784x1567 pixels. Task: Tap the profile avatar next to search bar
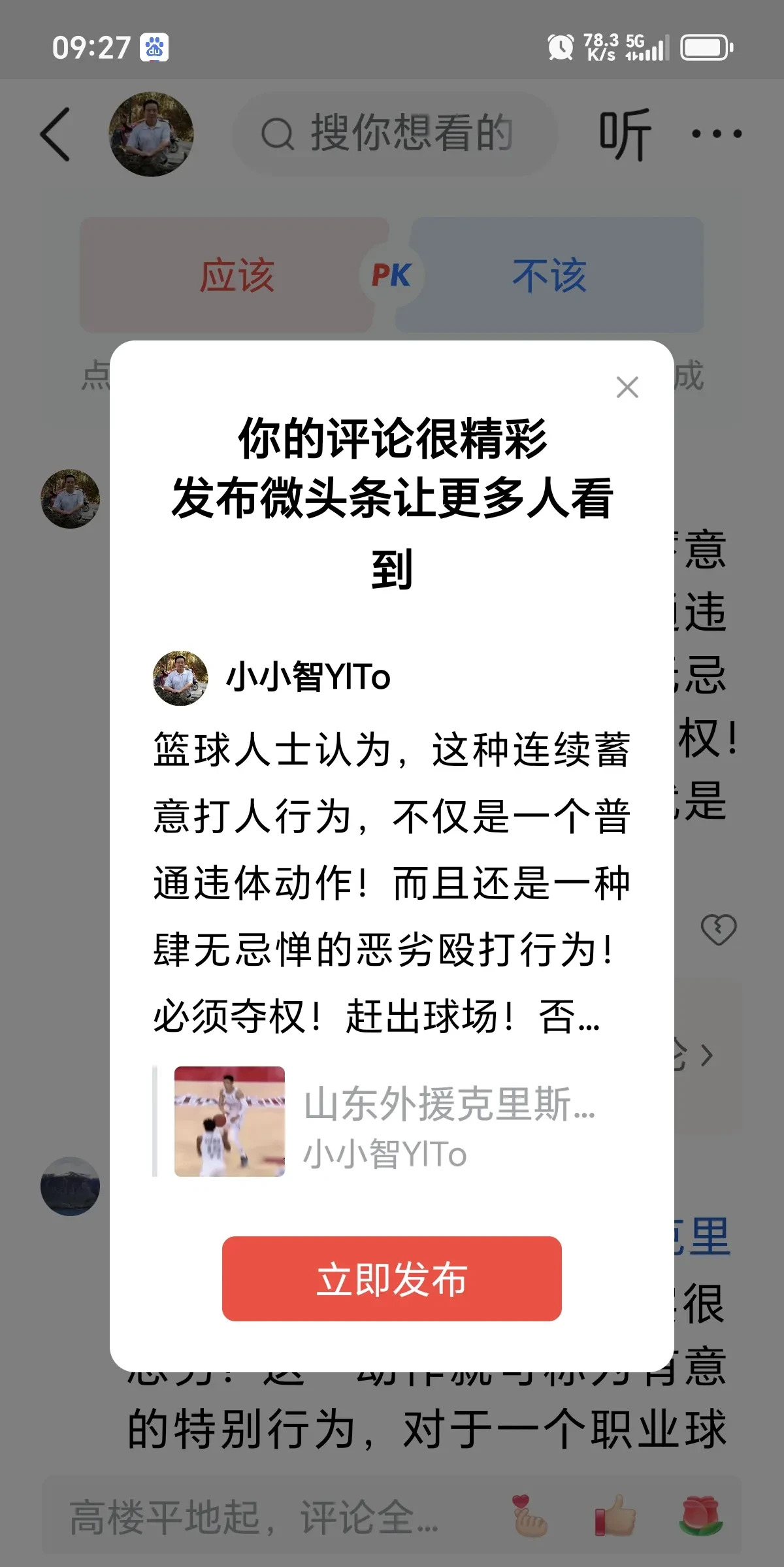[x=152, y=133]
